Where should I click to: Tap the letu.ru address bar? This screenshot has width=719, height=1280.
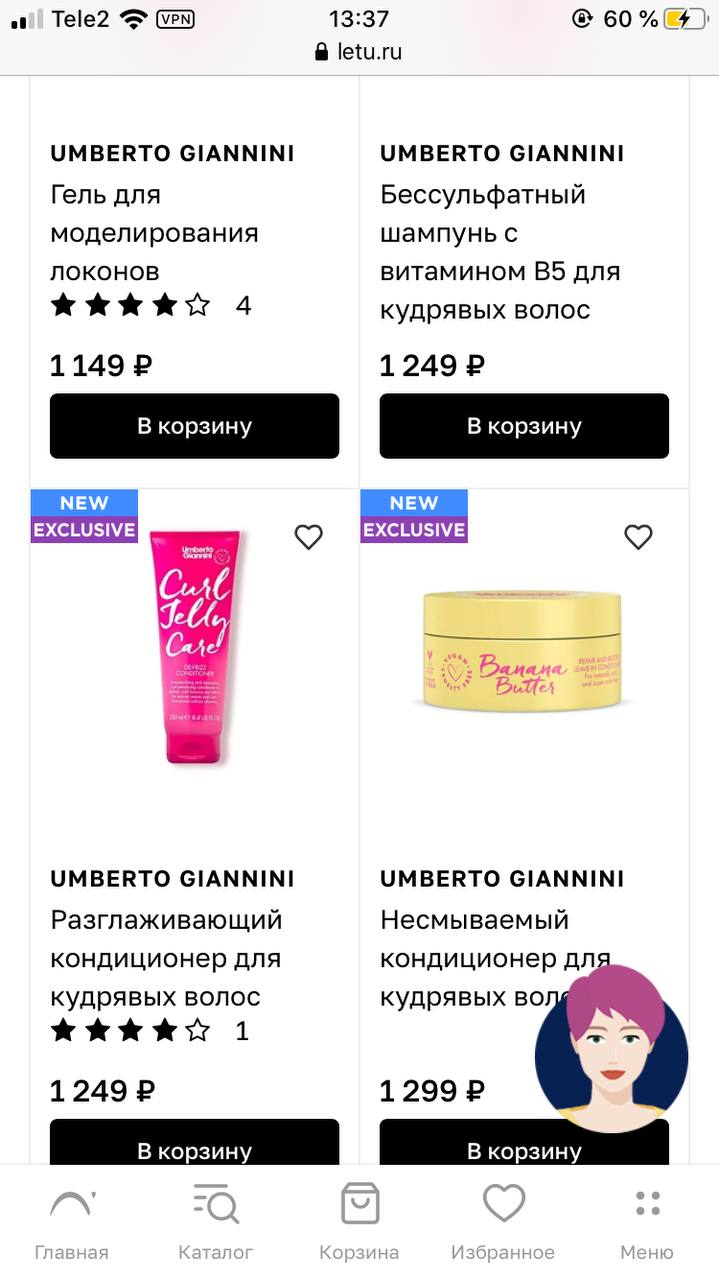[359, 52]
